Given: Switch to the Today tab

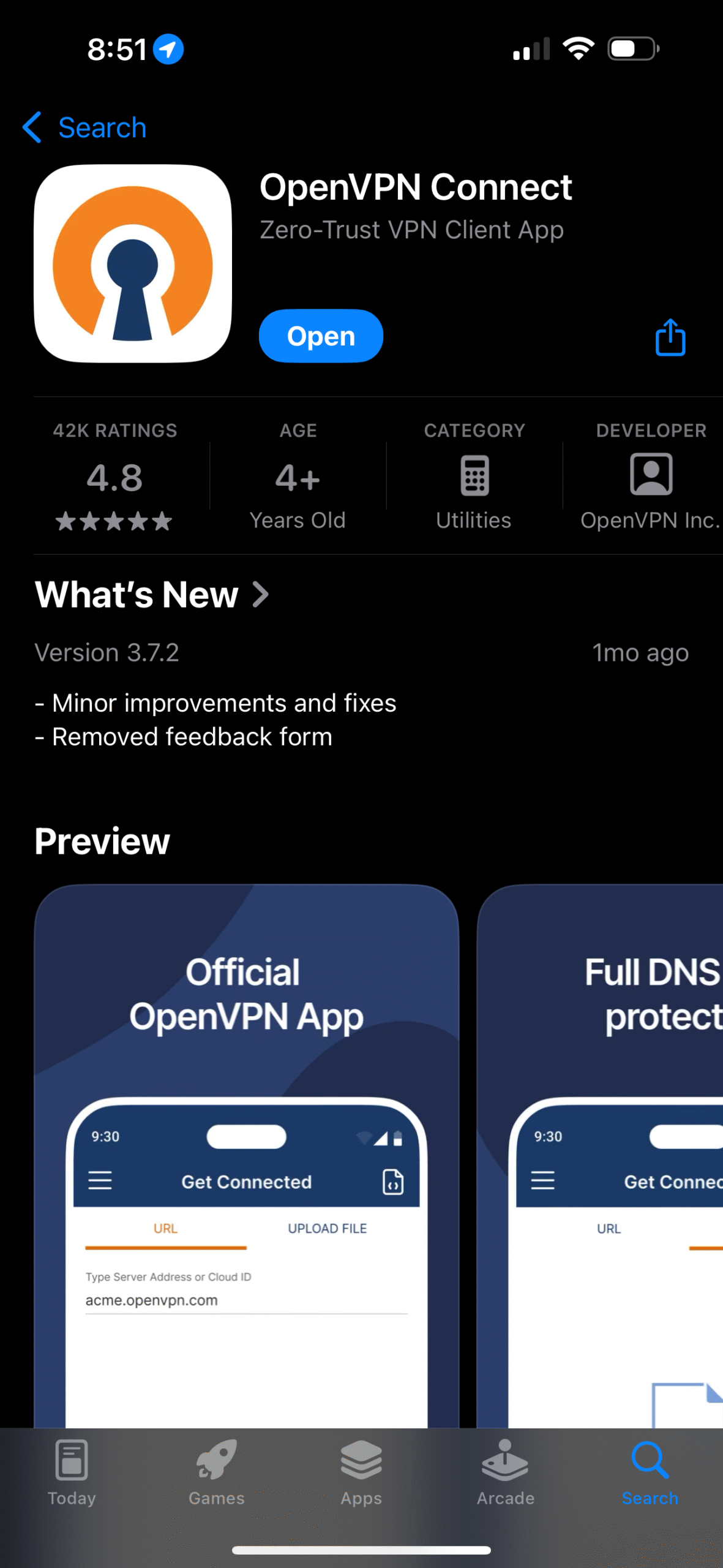Looking at the screenshot, I should [x=72, y=1472].
